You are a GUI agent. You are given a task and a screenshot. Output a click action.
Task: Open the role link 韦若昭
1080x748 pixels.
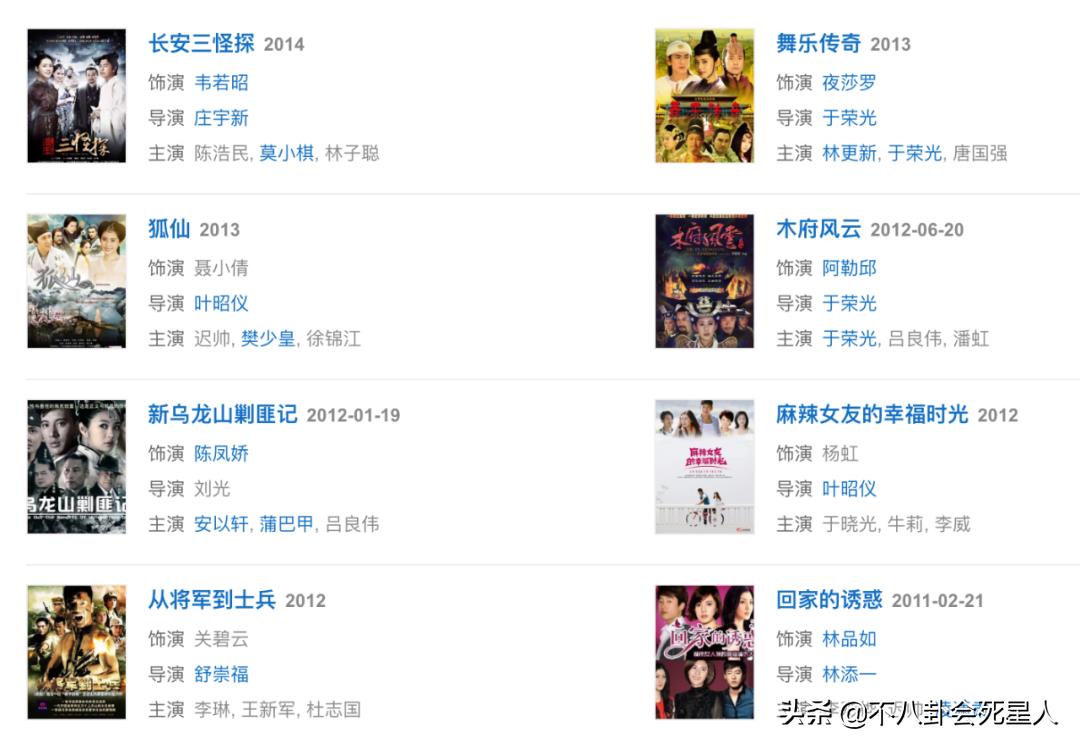(221, 82)
